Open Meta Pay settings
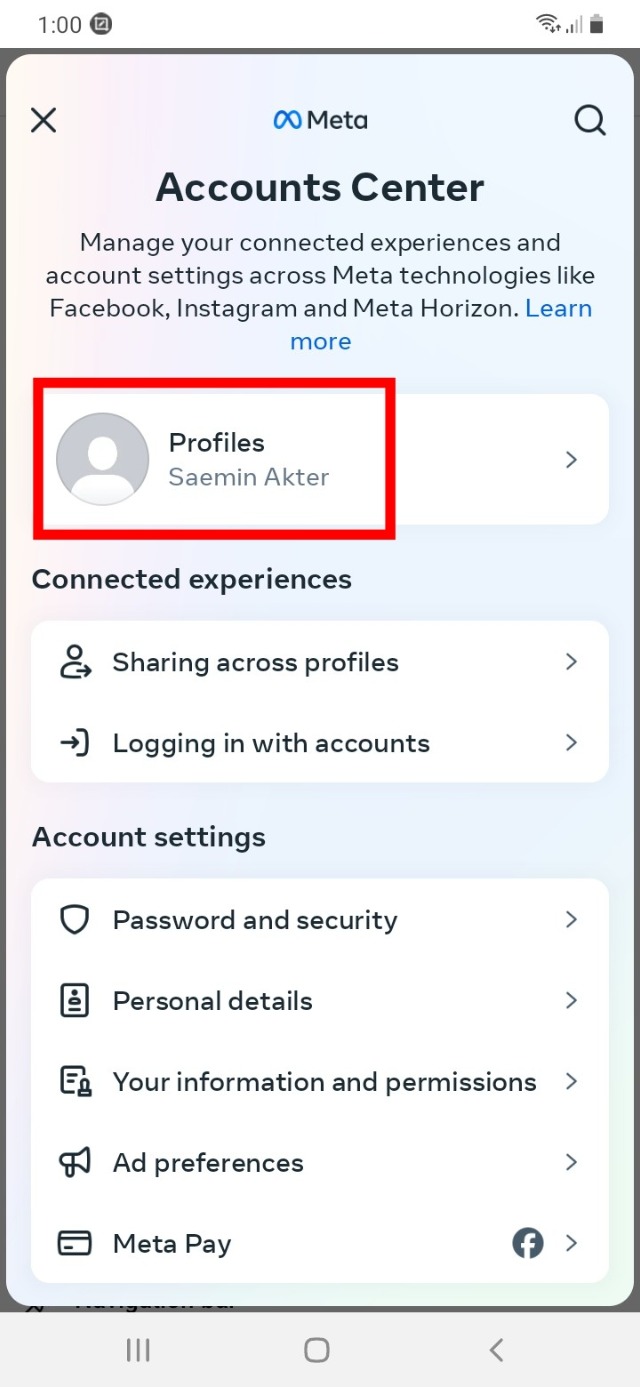The height and width of the screenshot is (1387, 640). (x=320, y=1244)
